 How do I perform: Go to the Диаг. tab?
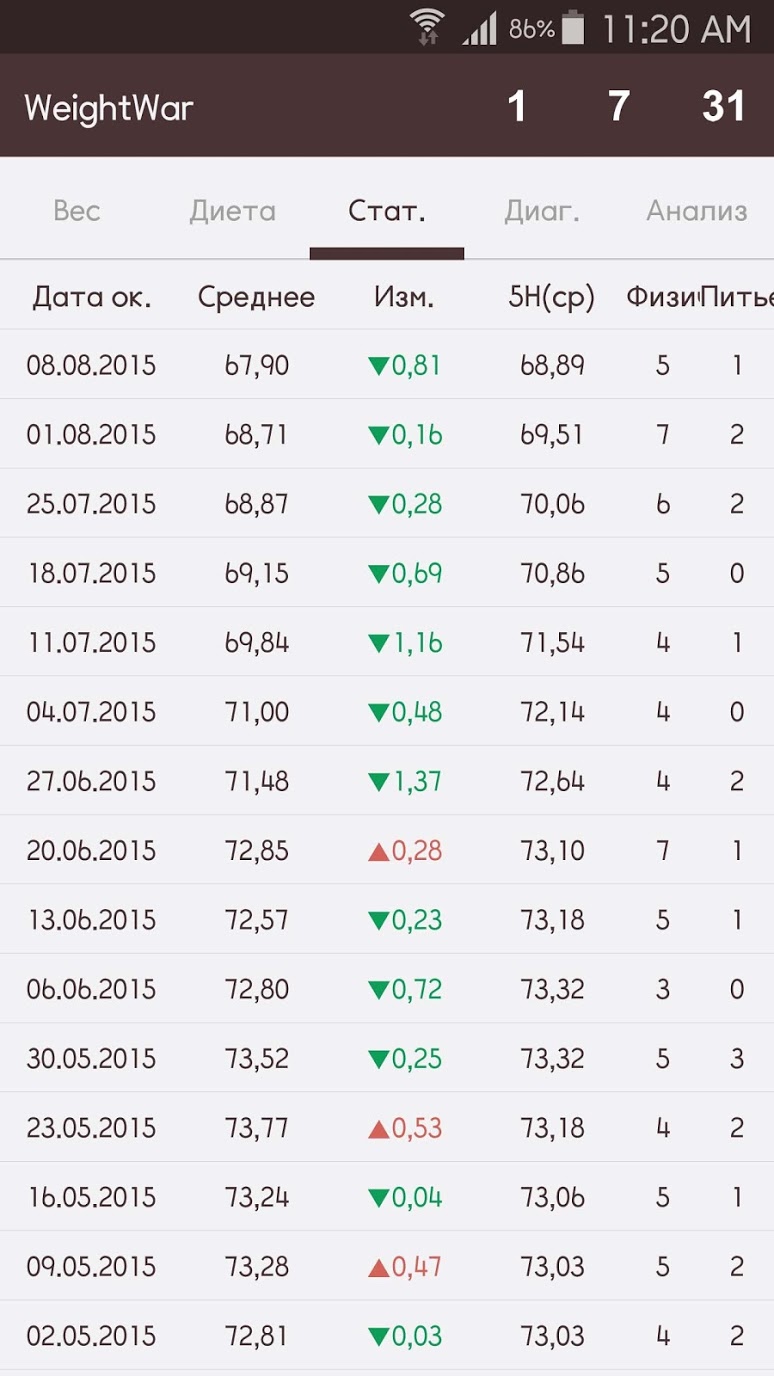coord(542,211)
